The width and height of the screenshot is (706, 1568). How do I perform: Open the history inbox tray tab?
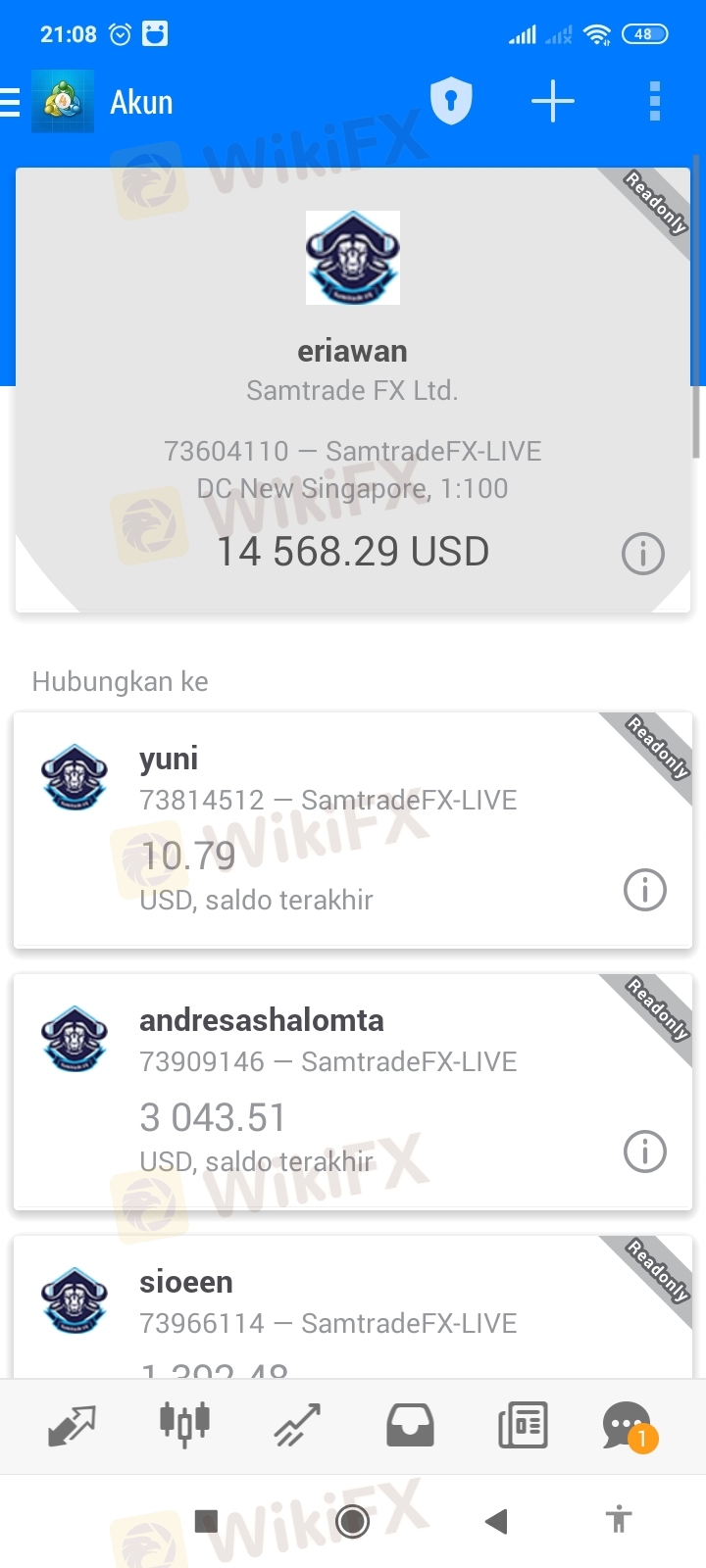(x=410, y=1426)
